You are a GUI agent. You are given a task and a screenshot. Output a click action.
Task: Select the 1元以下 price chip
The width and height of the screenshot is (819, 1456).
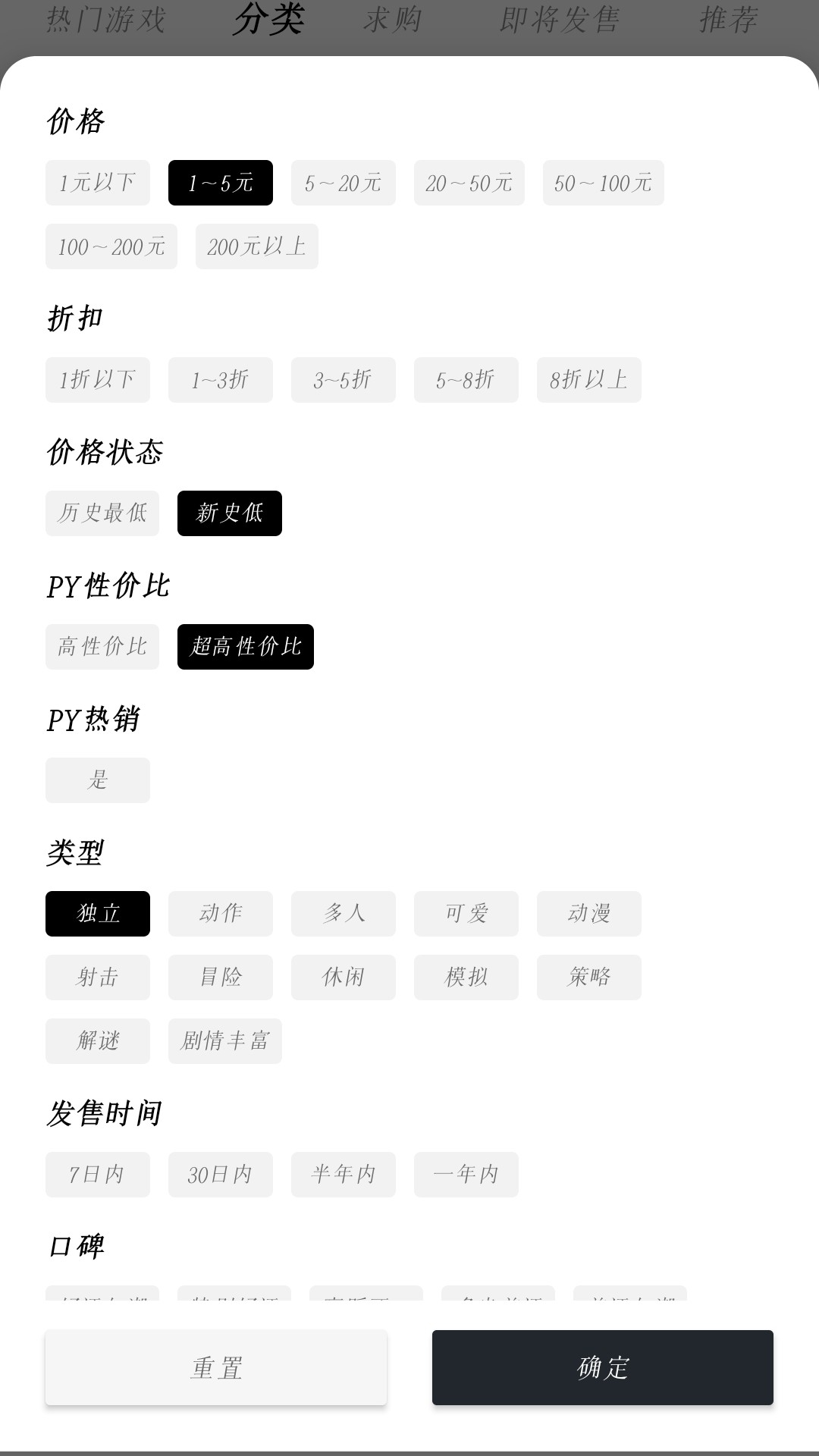tap(98, 183)
